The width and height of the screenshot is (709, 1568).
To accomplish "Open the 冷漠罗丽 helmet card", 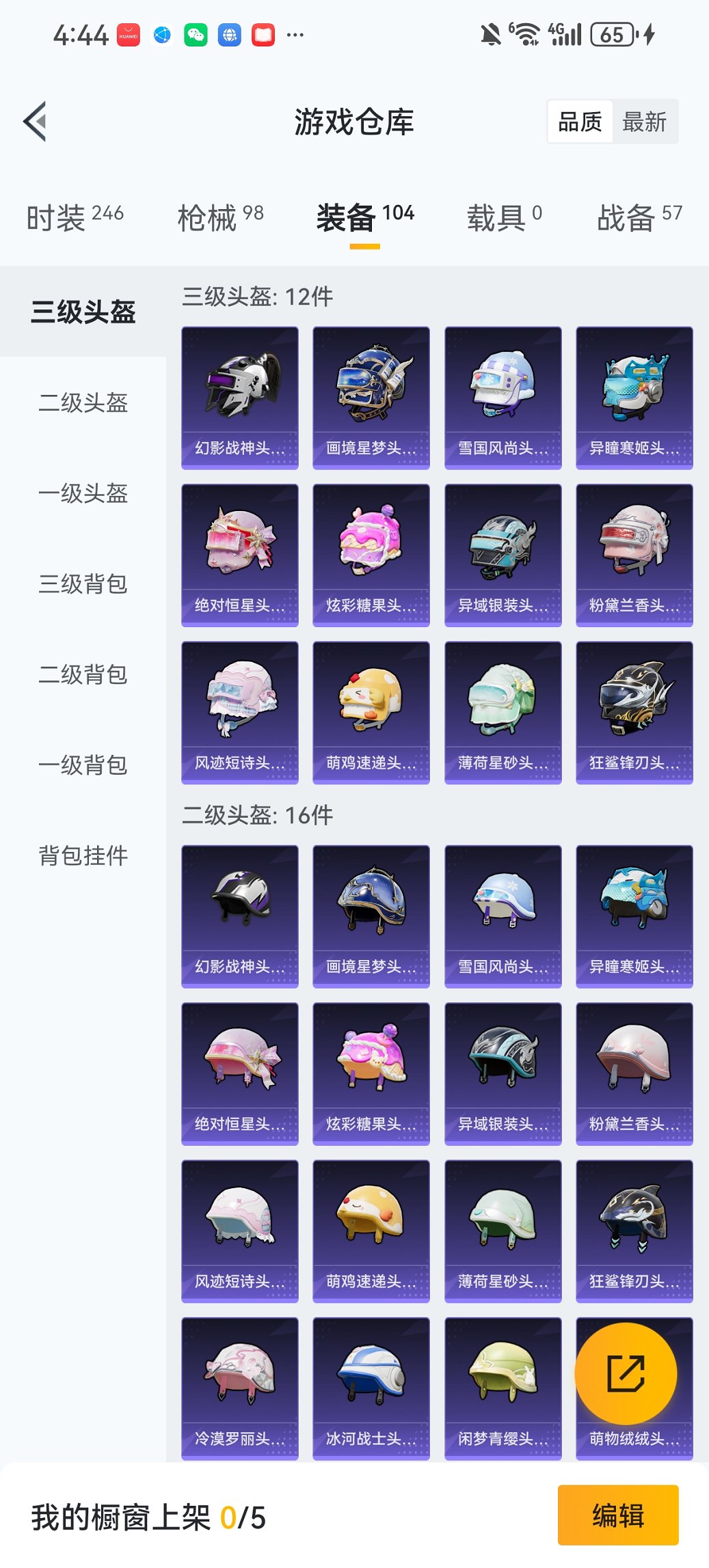I will 240,1388.
